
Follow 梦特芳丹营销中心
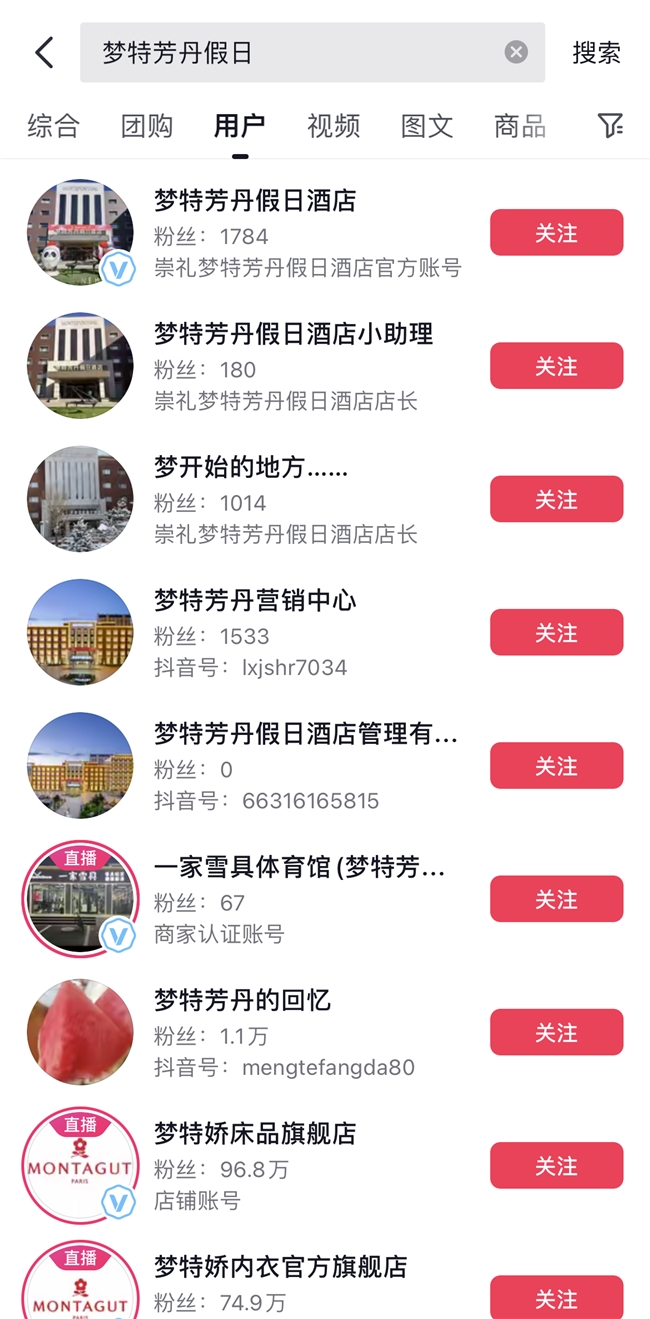556,633
